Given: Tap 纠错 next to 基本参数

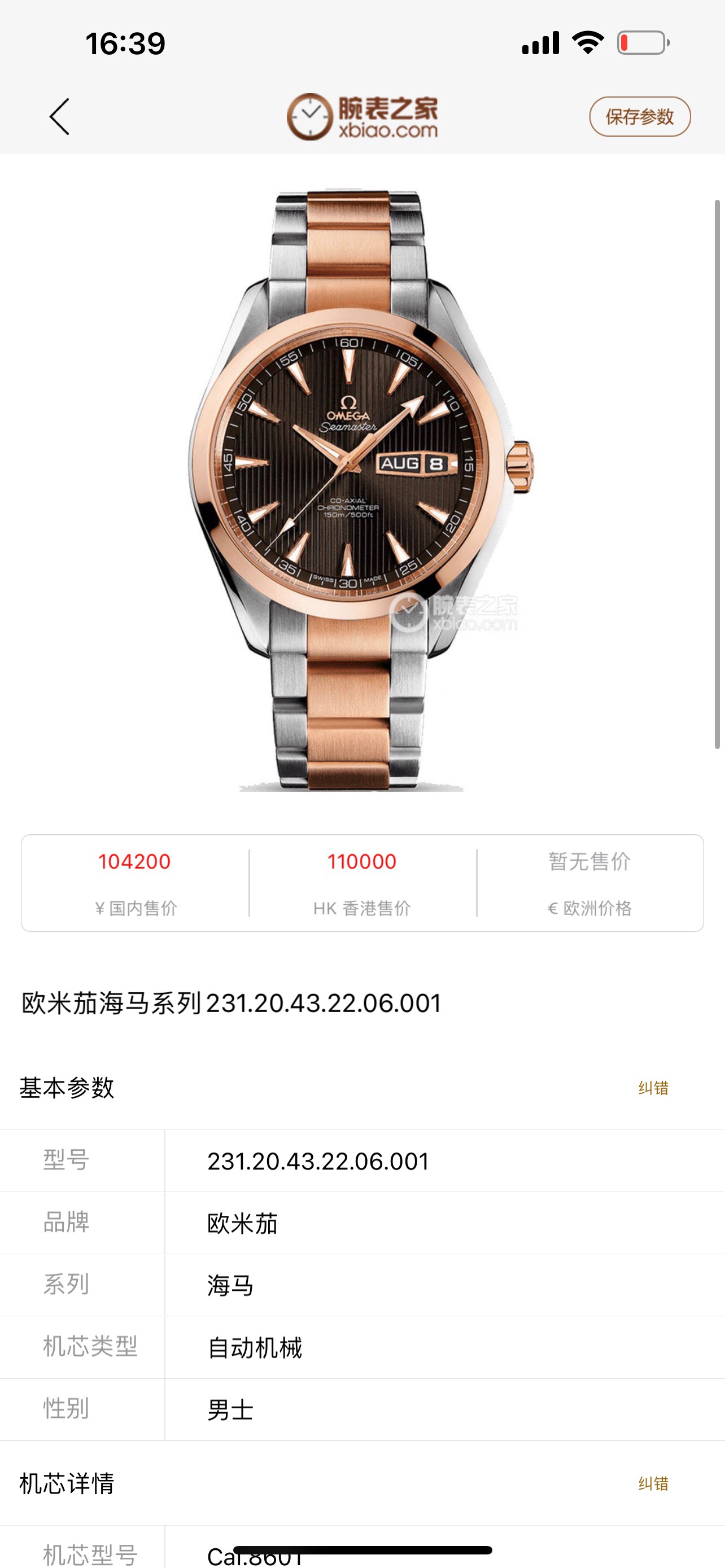Looking at the screenshot, I should [x=653, y=1088].
